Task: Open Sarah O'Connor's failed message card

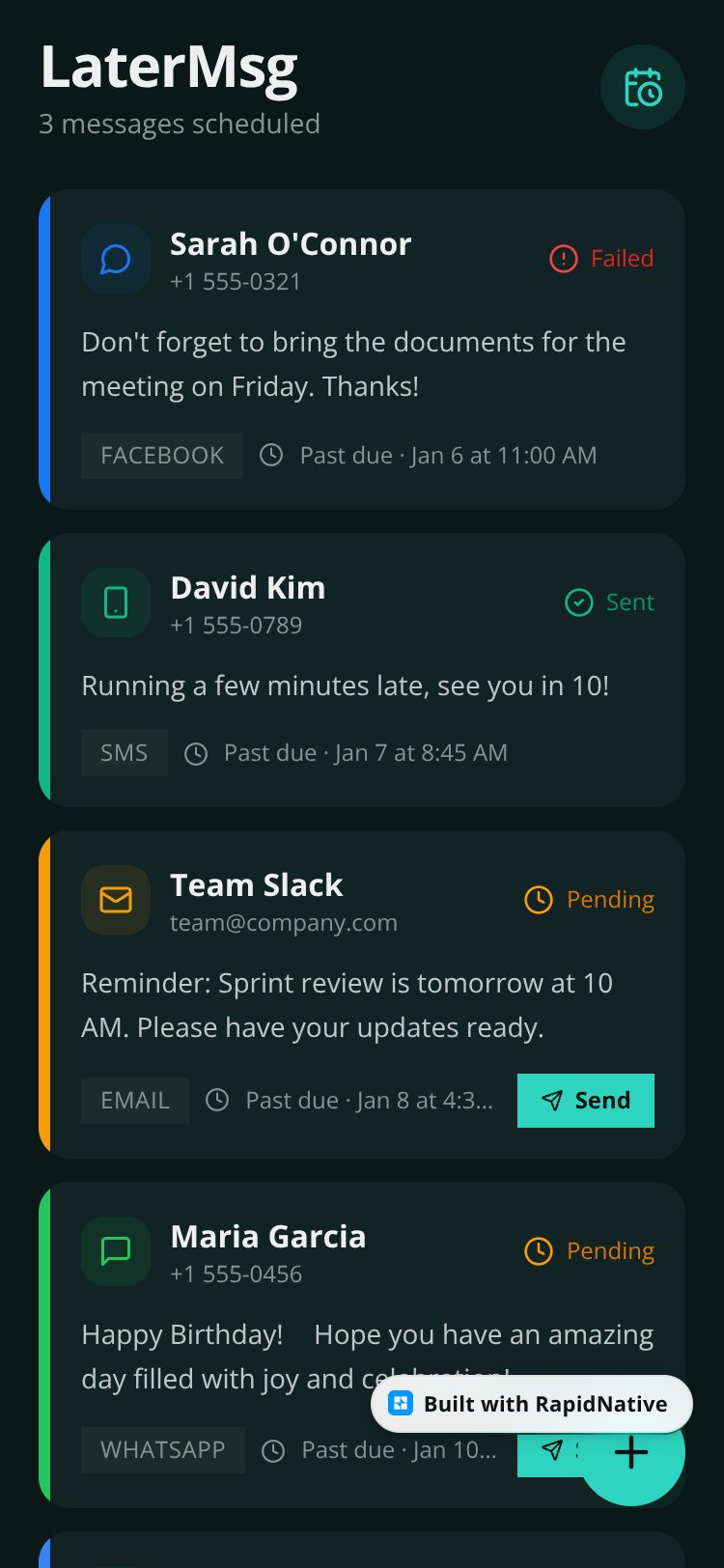Action: [x=362, y=350]
